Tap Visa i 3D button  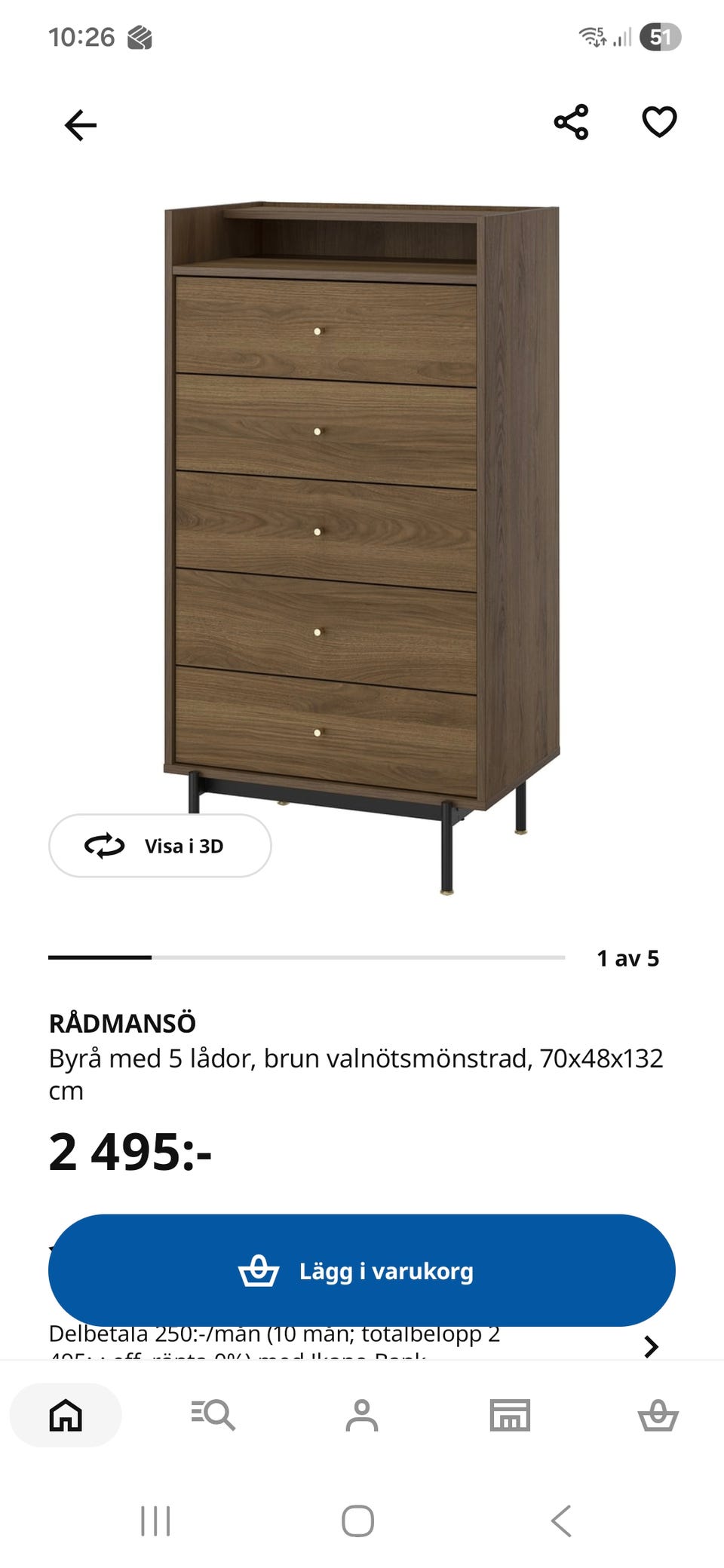click(x=160, y=845)
